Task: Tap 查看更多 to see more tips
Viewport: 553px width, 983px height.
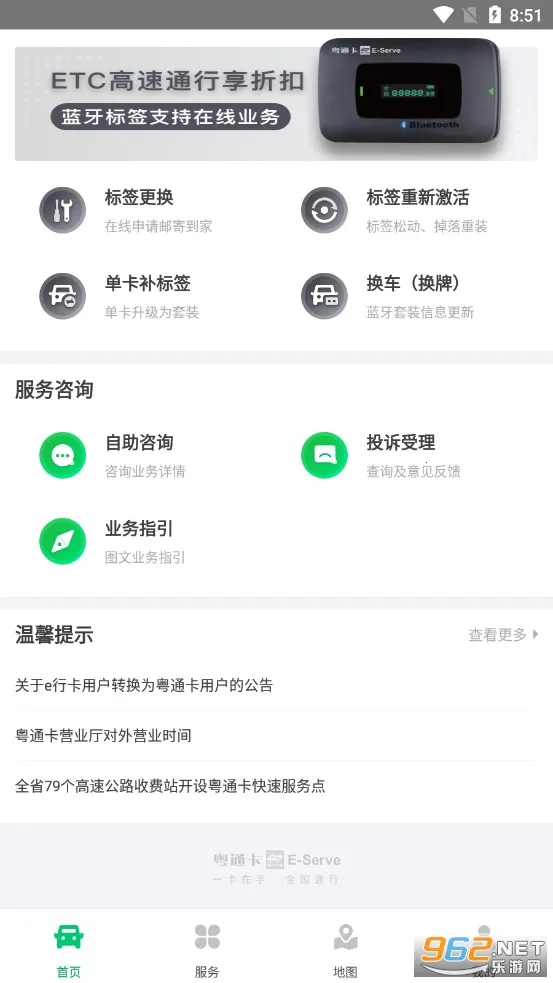Action: click(503, 634)
